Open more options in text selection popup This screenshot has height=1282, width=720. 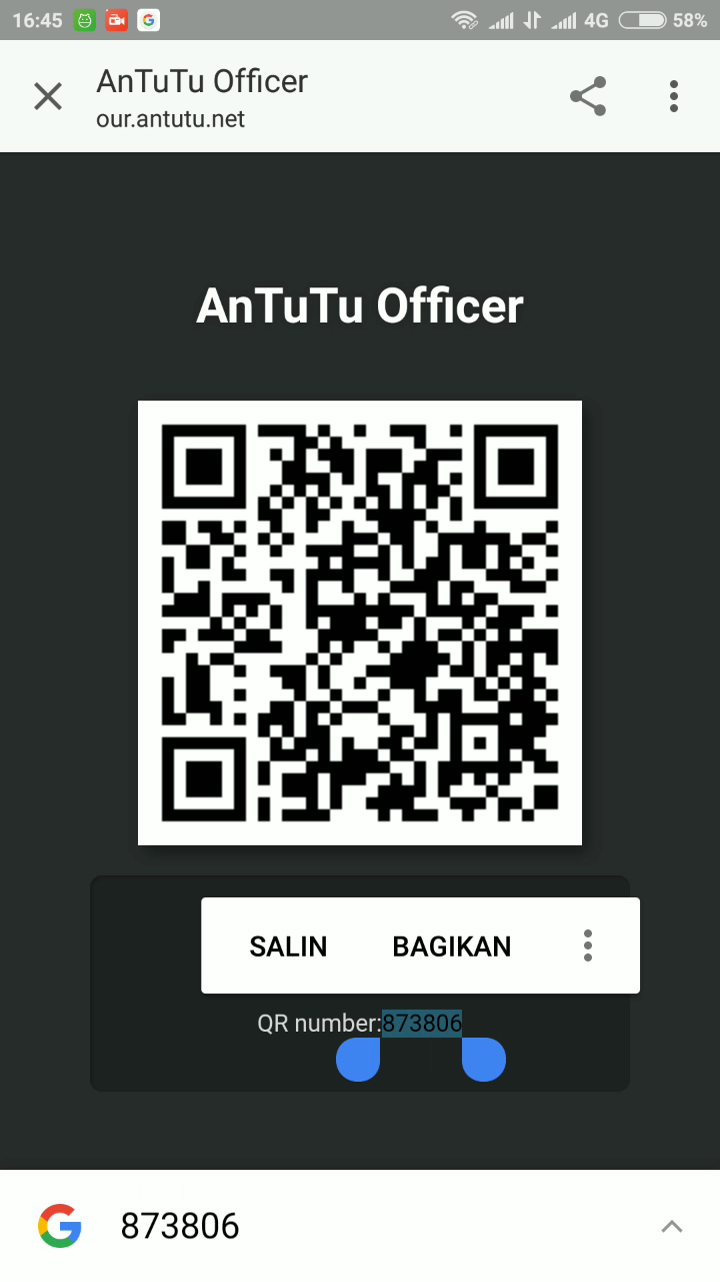pos(588,946)
